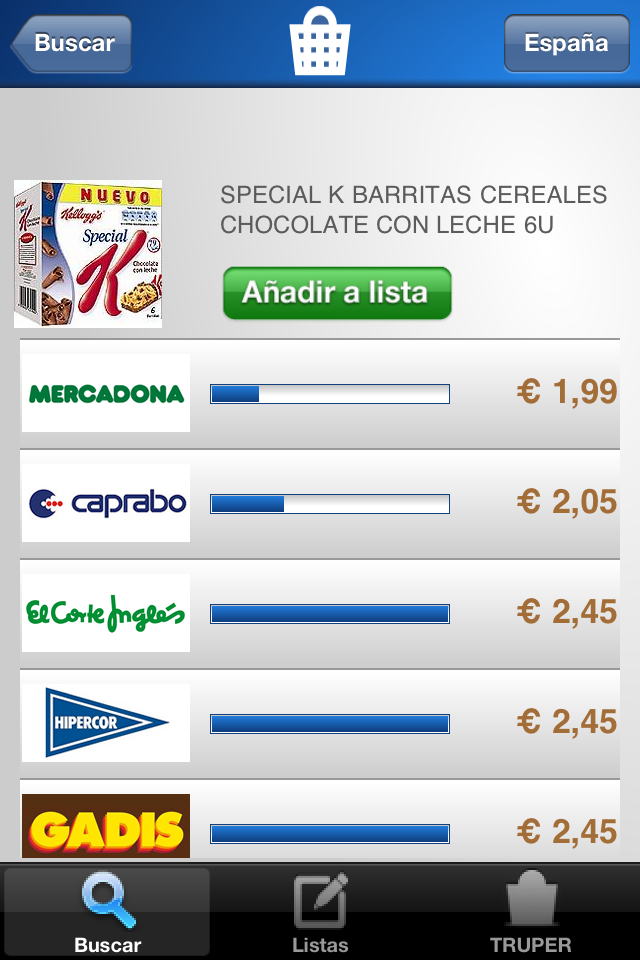Select the Caprabo price row
The image size is (640, 960).
click(320, 503)
